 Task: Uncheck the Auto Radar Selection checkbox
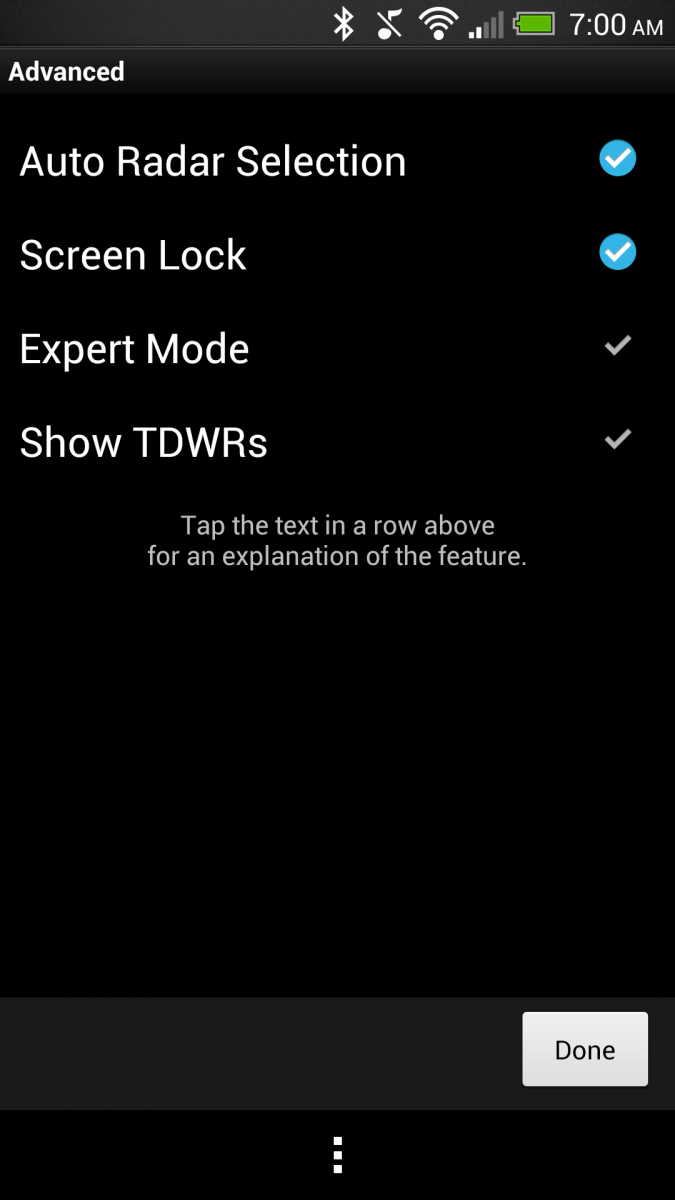[617, 159]
